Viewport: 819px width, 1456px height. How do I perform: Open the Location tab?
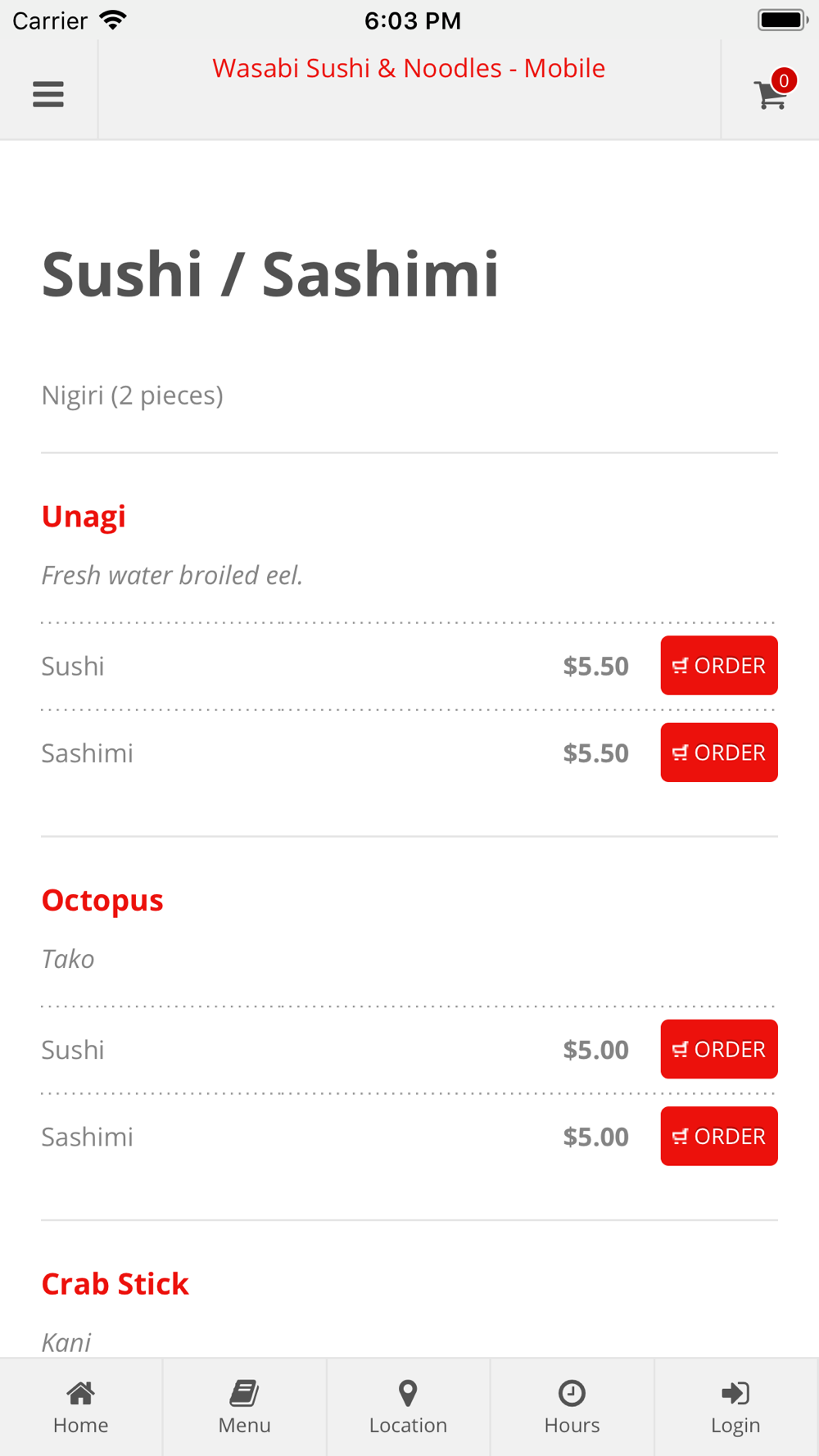(x=409, y=1408)
